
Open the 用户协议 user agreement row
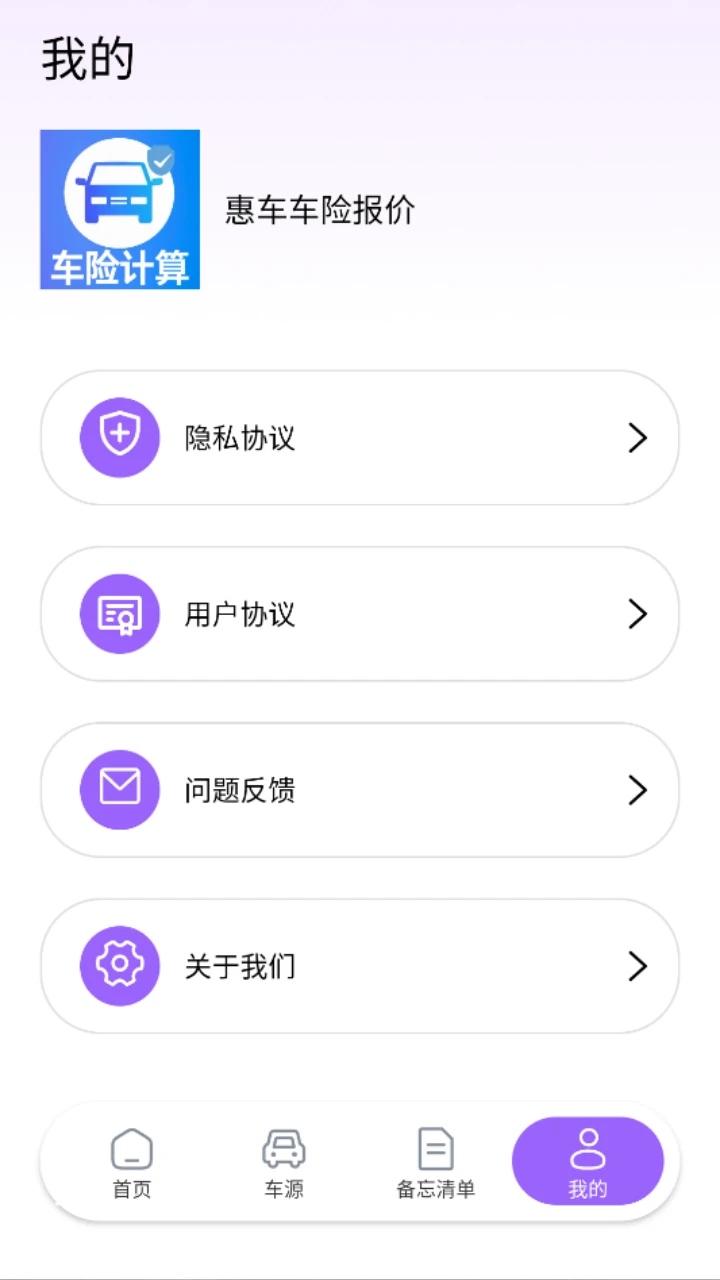point(360,614)
